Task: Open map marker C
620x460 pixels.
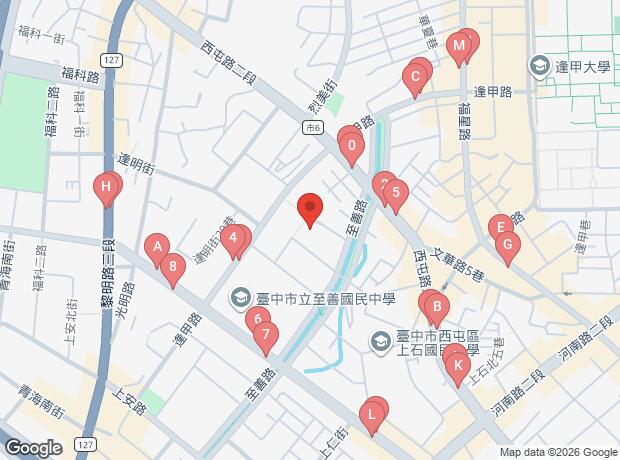Action: pos(415,80)
